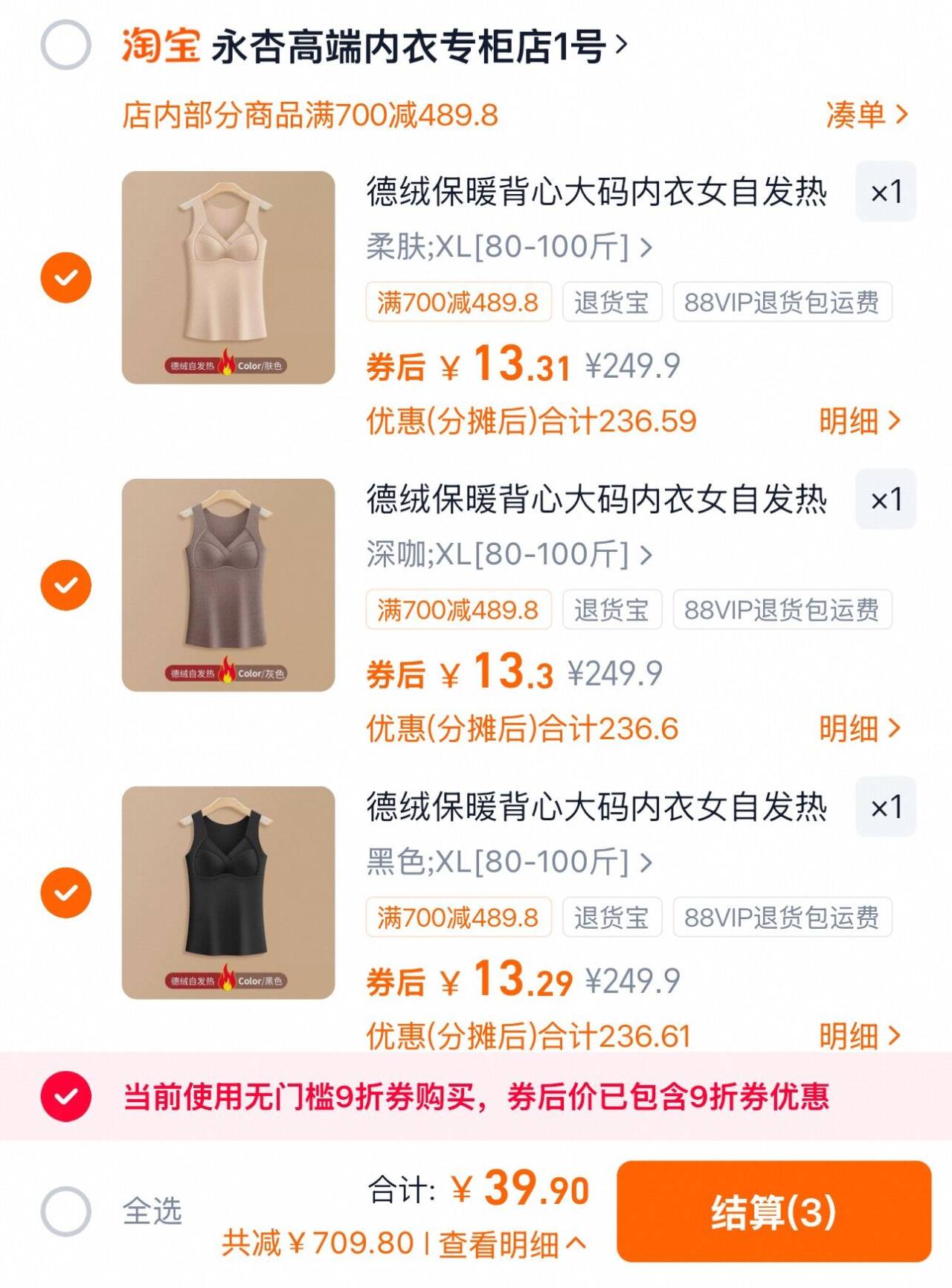
Task: Select all items from 永杏高端内衣专柜店1号
Action: 65,45
